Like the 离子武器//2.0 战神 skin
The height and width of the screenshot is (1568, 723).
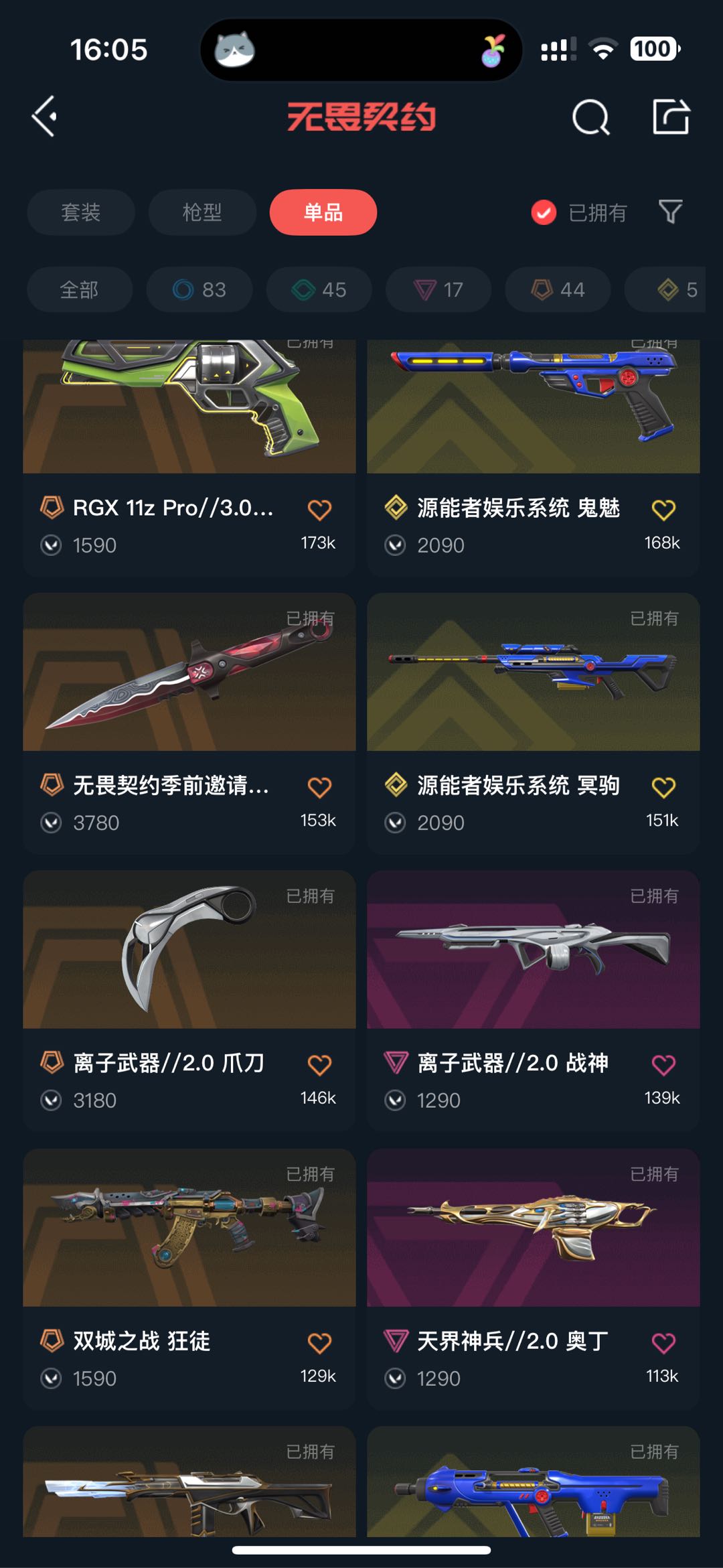pos(663,1065)
